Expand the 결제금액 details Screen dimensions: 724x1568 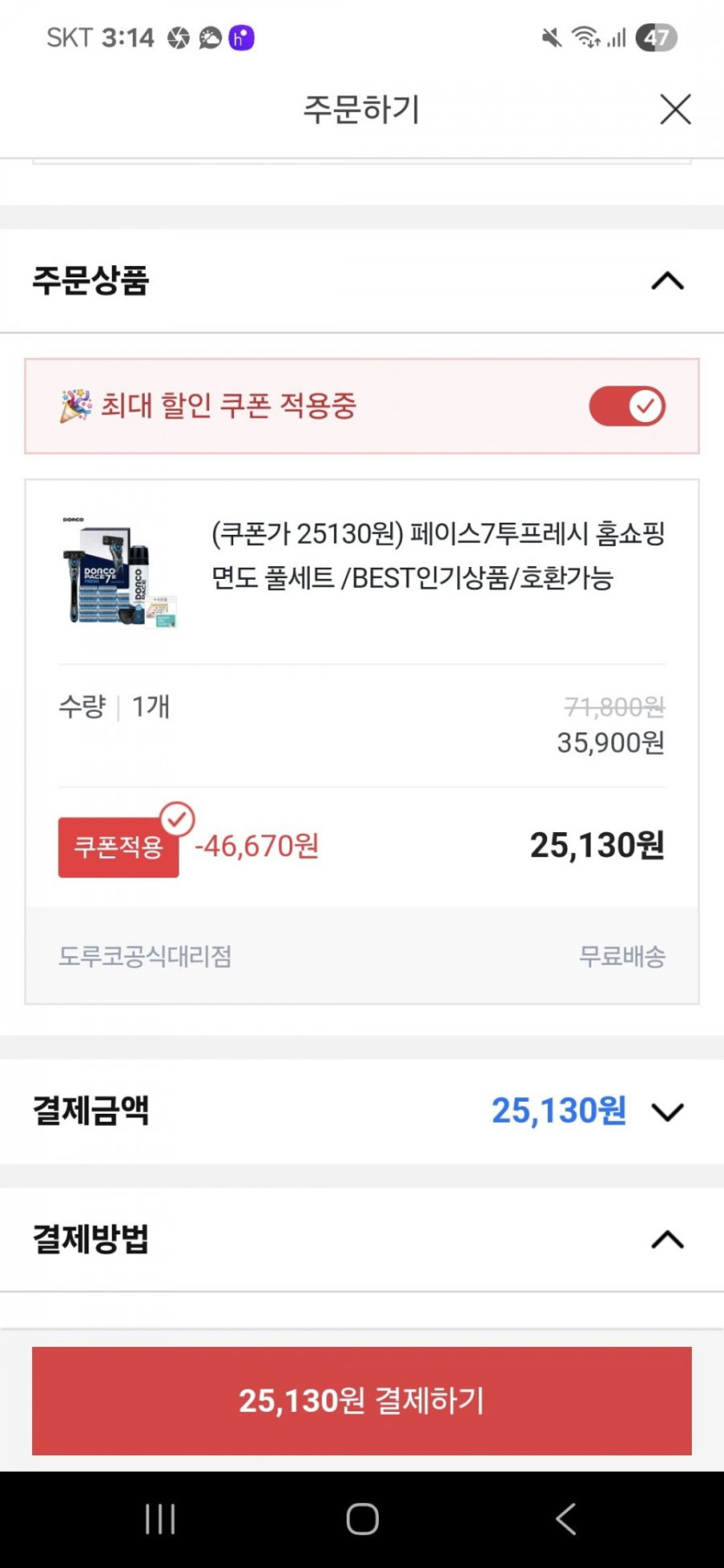pyautogui.click(x=667, y=1112)
